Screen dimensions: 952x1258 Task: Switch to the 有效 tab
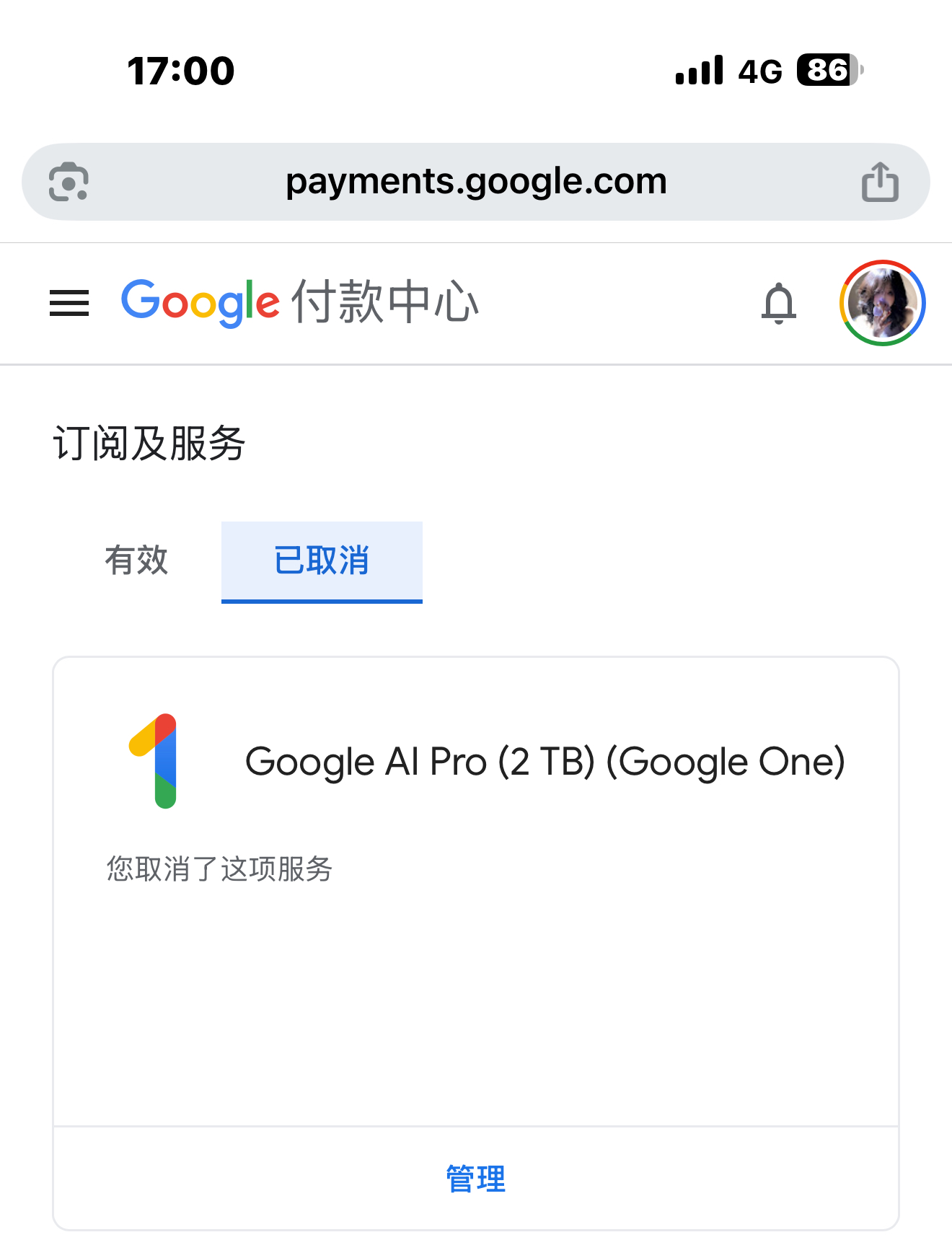tap(136, 560)
